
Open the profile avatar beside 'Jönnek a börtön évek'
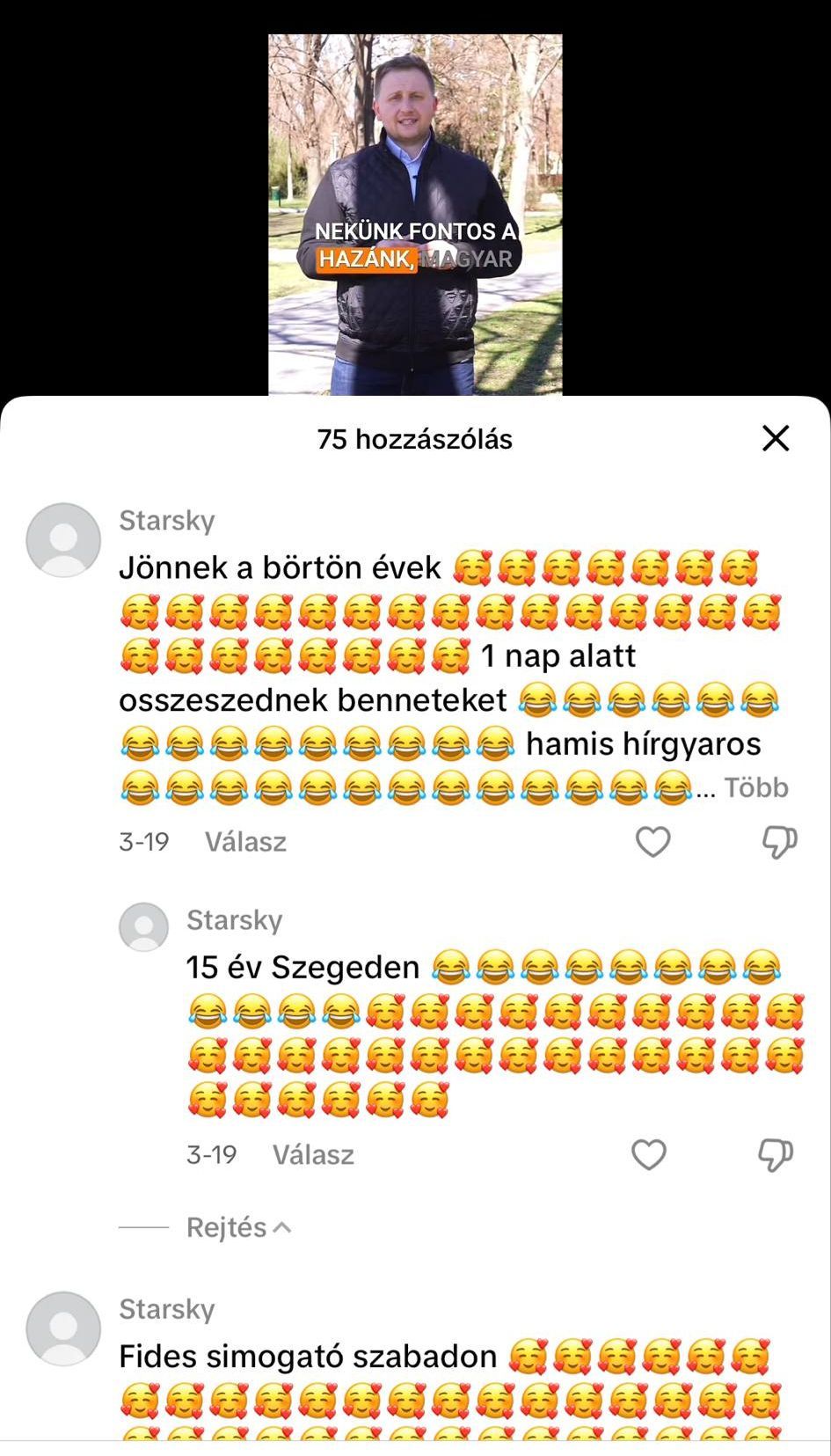tap(63, 540)
